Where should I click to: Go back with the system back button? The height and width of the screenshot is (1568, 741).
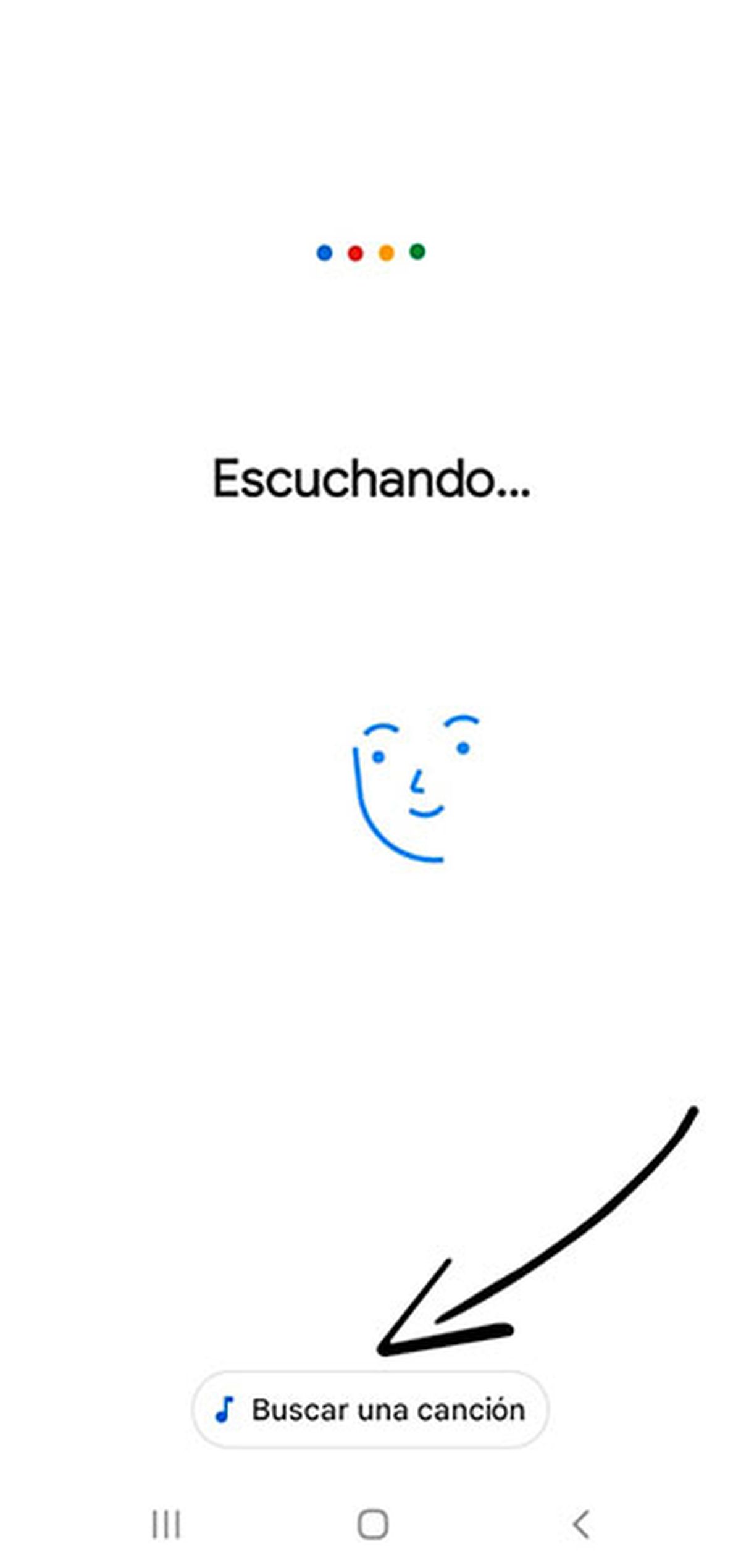pyautogui.click(x=580, y=1525)
